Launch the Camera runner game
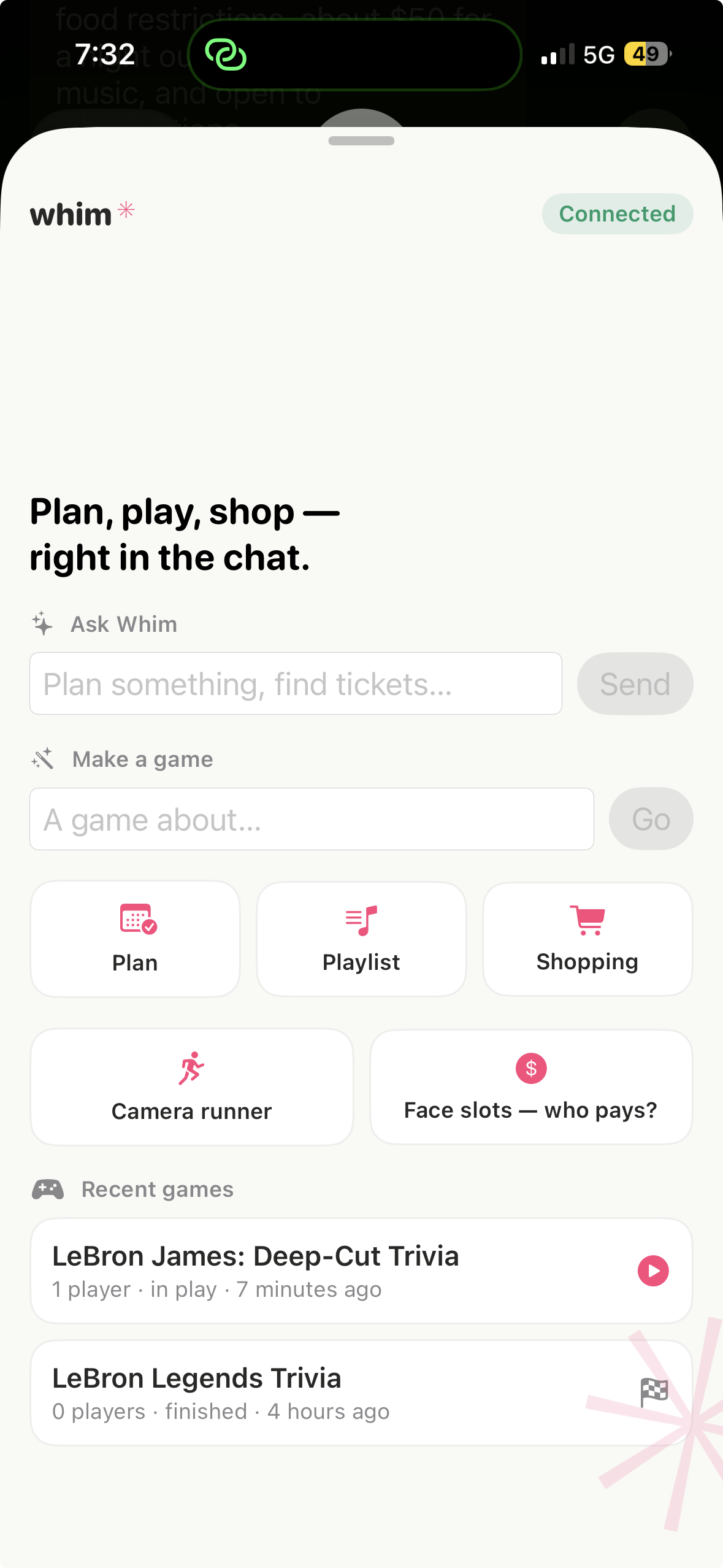723x1568 pixels. coord(192,1087)
